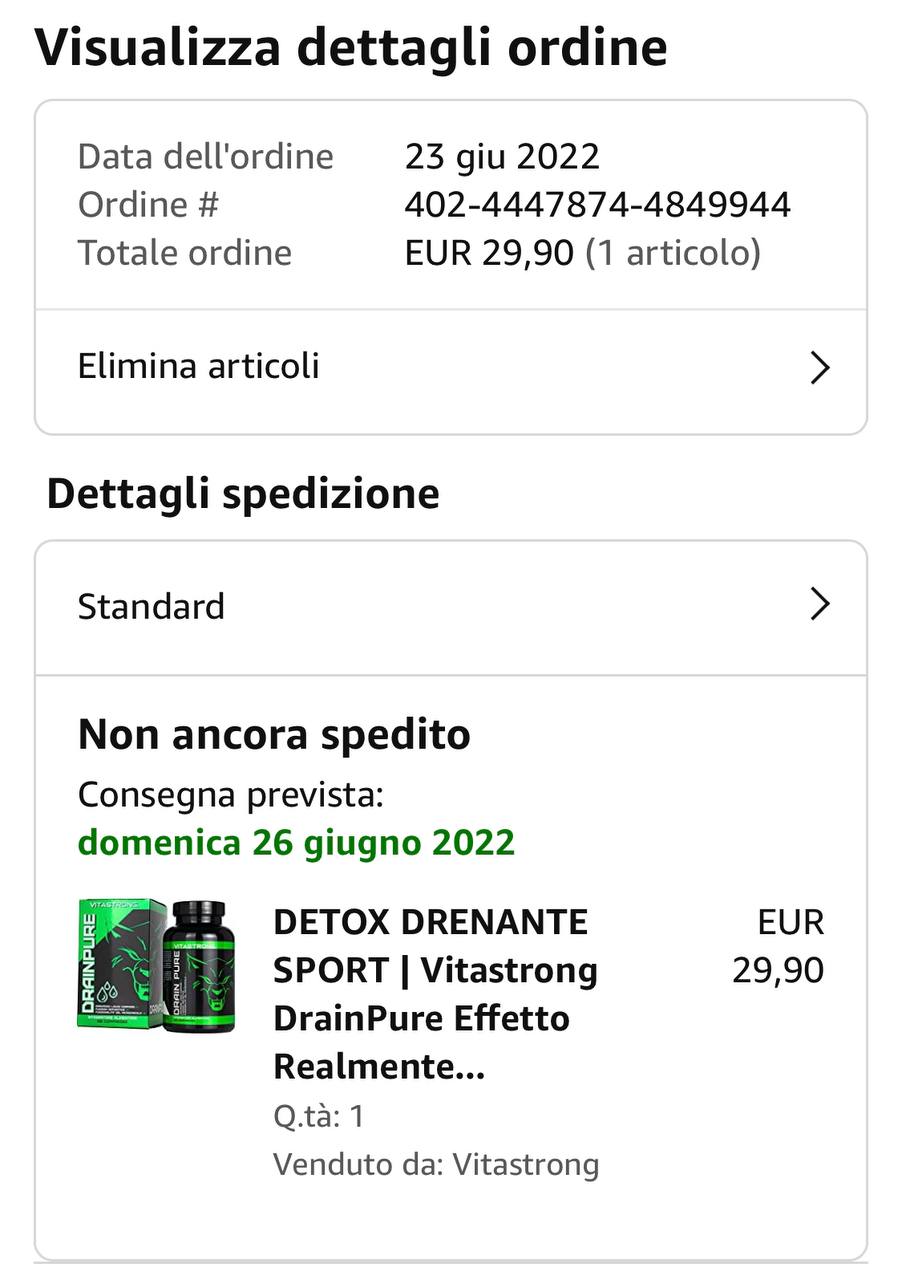Open DETOX DRENANTE SPORT product title
Image resolution: width=902 pixels, height=1280 pixels.
click(x=435, y=993)
